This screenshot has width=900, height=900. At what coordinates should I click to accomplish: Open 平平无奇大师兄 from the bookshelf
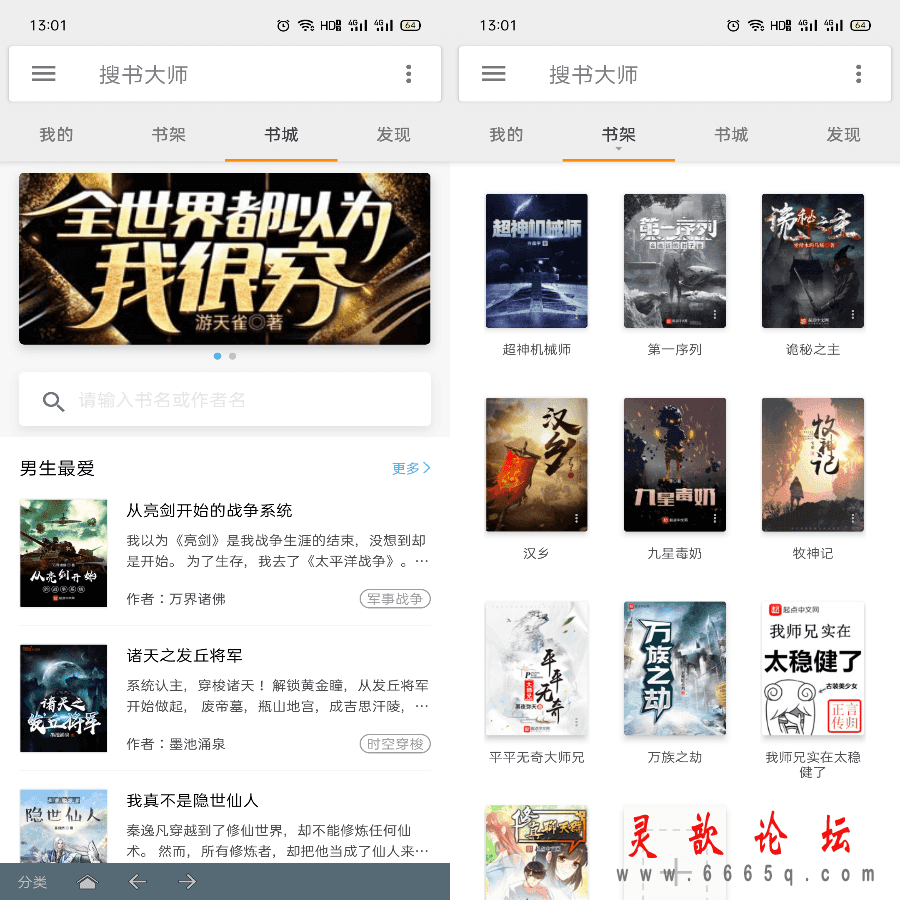pyautogui.click(x=537, y=669)
